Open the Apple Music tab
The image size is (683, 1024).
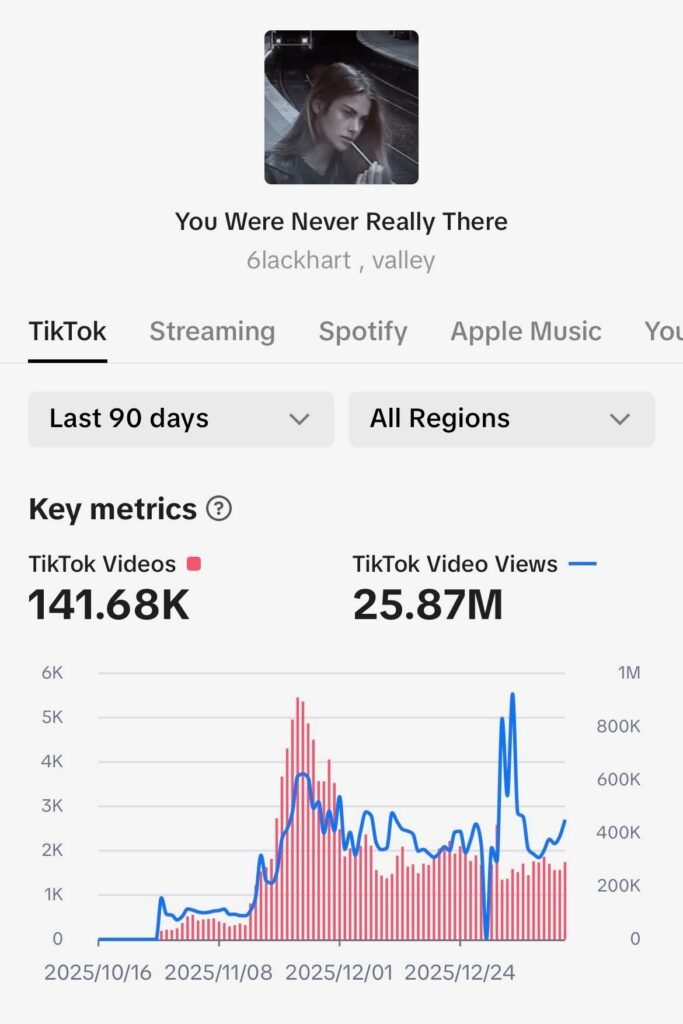(x=526, y=331)
